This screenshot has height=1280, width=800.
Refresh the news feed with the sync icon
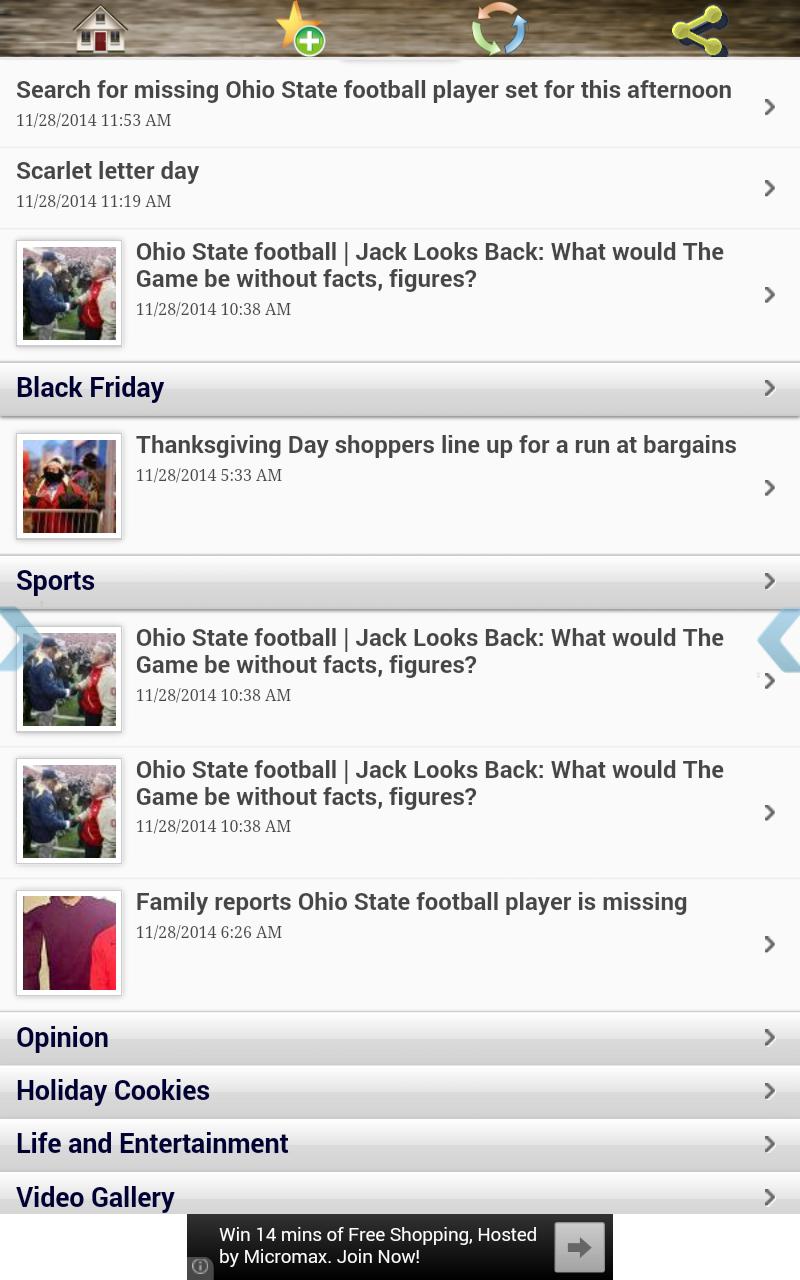tap(499, 28)
